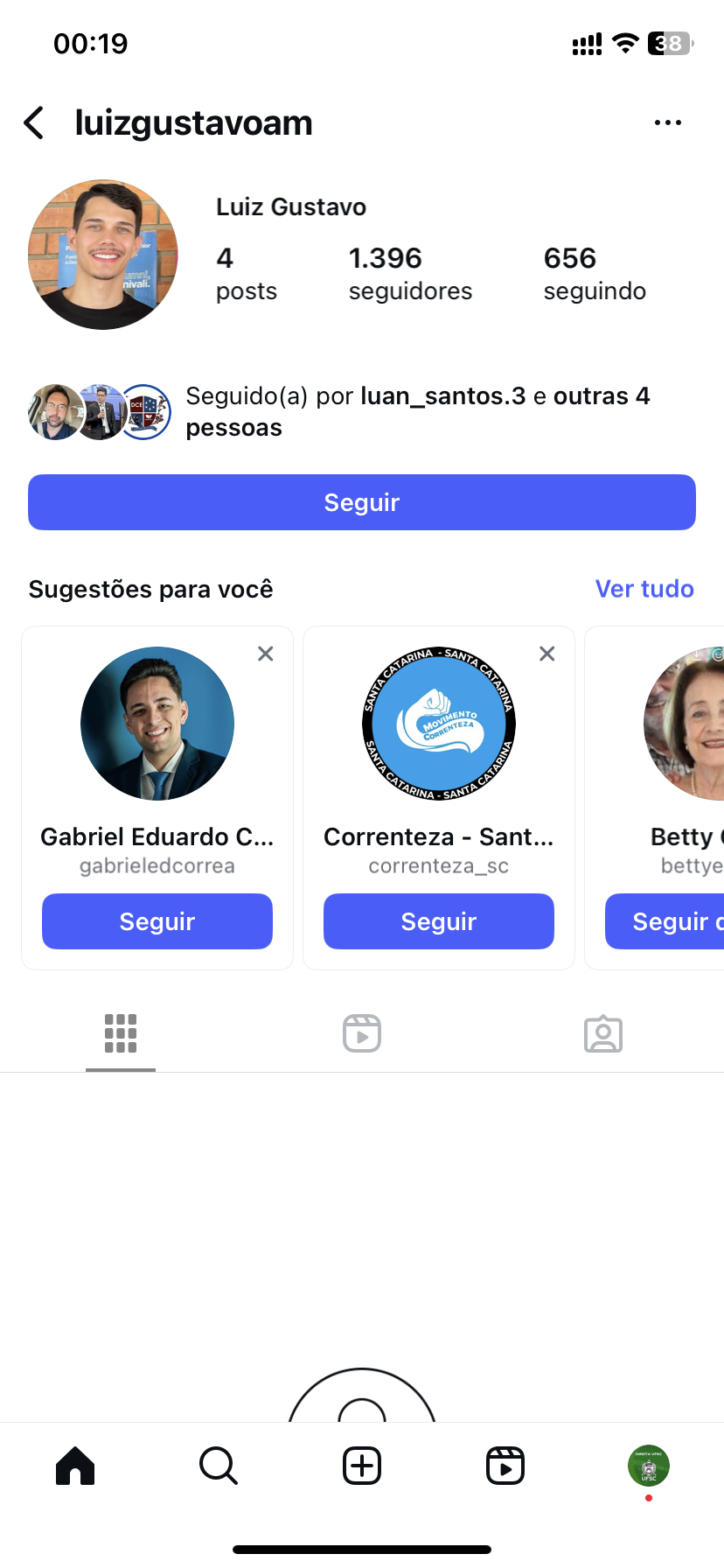
Task: Dismiss the Correnteza suggestion card
Action: 547,654
